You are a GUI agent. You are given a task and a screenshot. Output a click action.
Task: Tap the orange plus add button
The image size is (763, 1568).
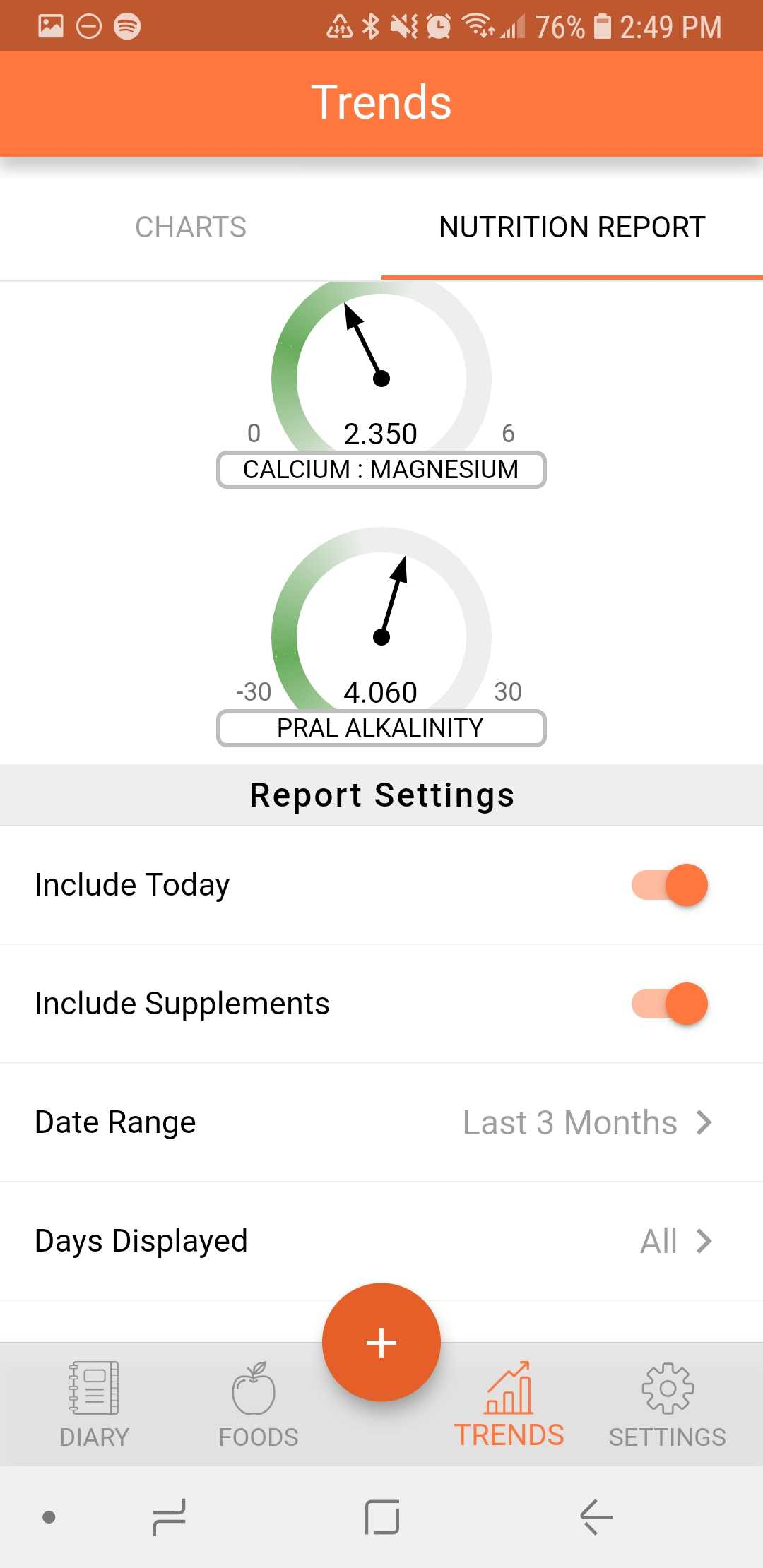click(381, 1342)
